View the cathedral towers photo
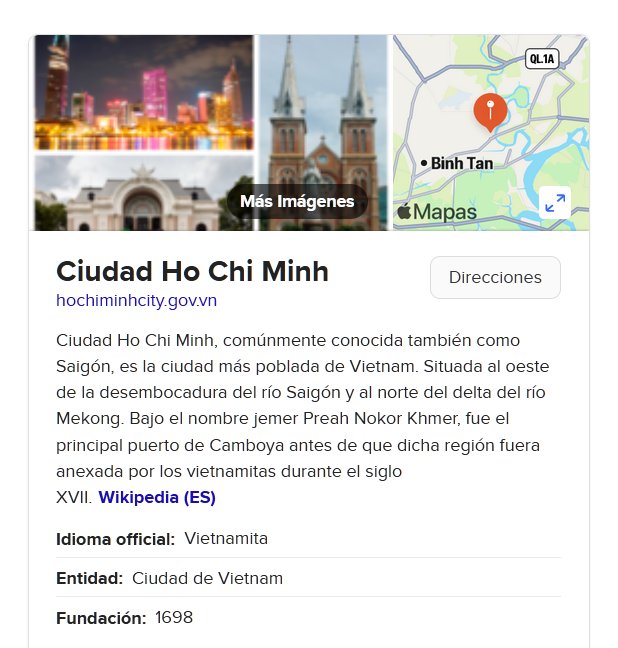 [323, 110]
